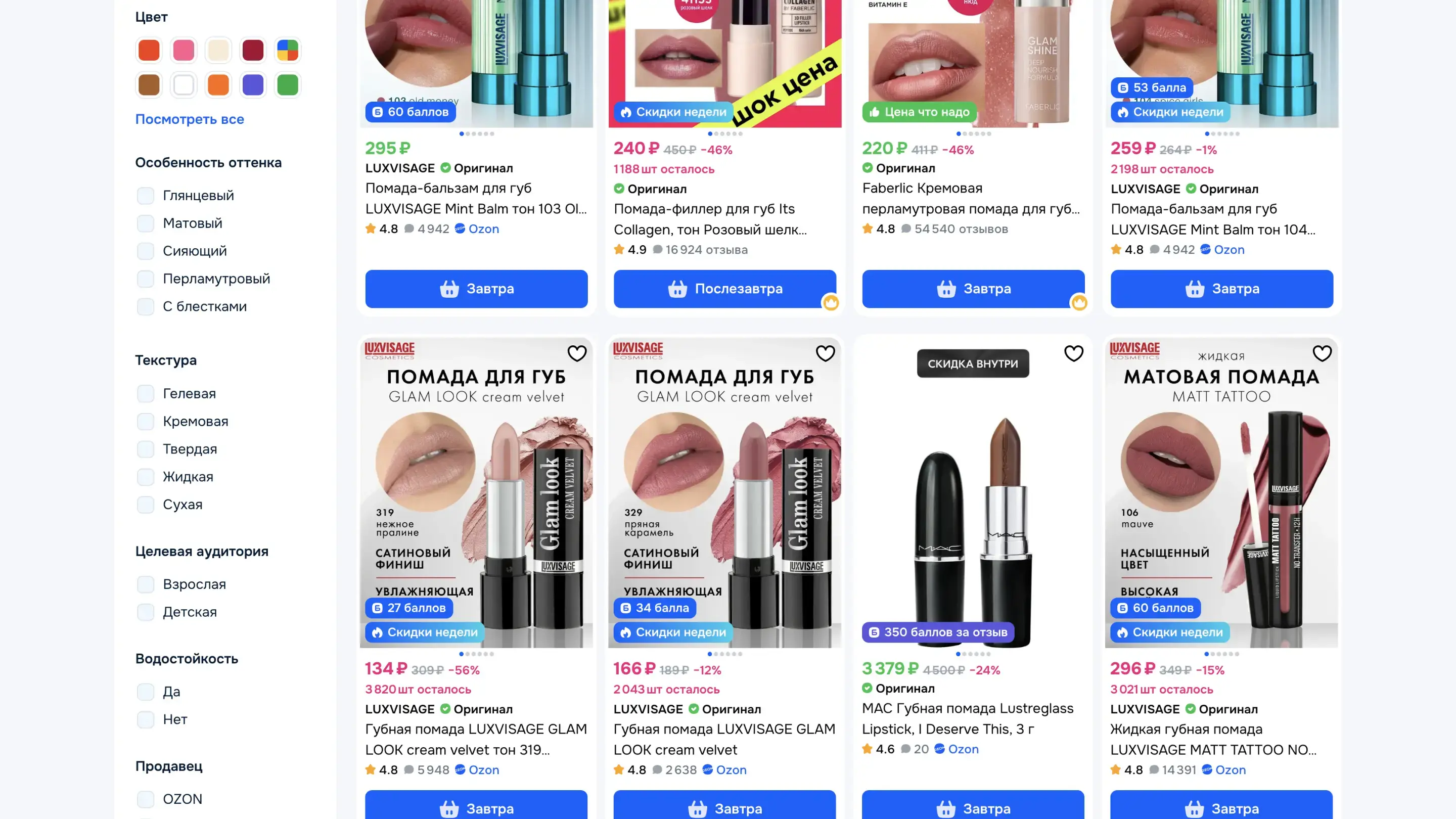This screenshot has width=1456, height=819.
Task: Open the GLAM LOOK tone 319 product card
Action: click(x=475, y=739)
